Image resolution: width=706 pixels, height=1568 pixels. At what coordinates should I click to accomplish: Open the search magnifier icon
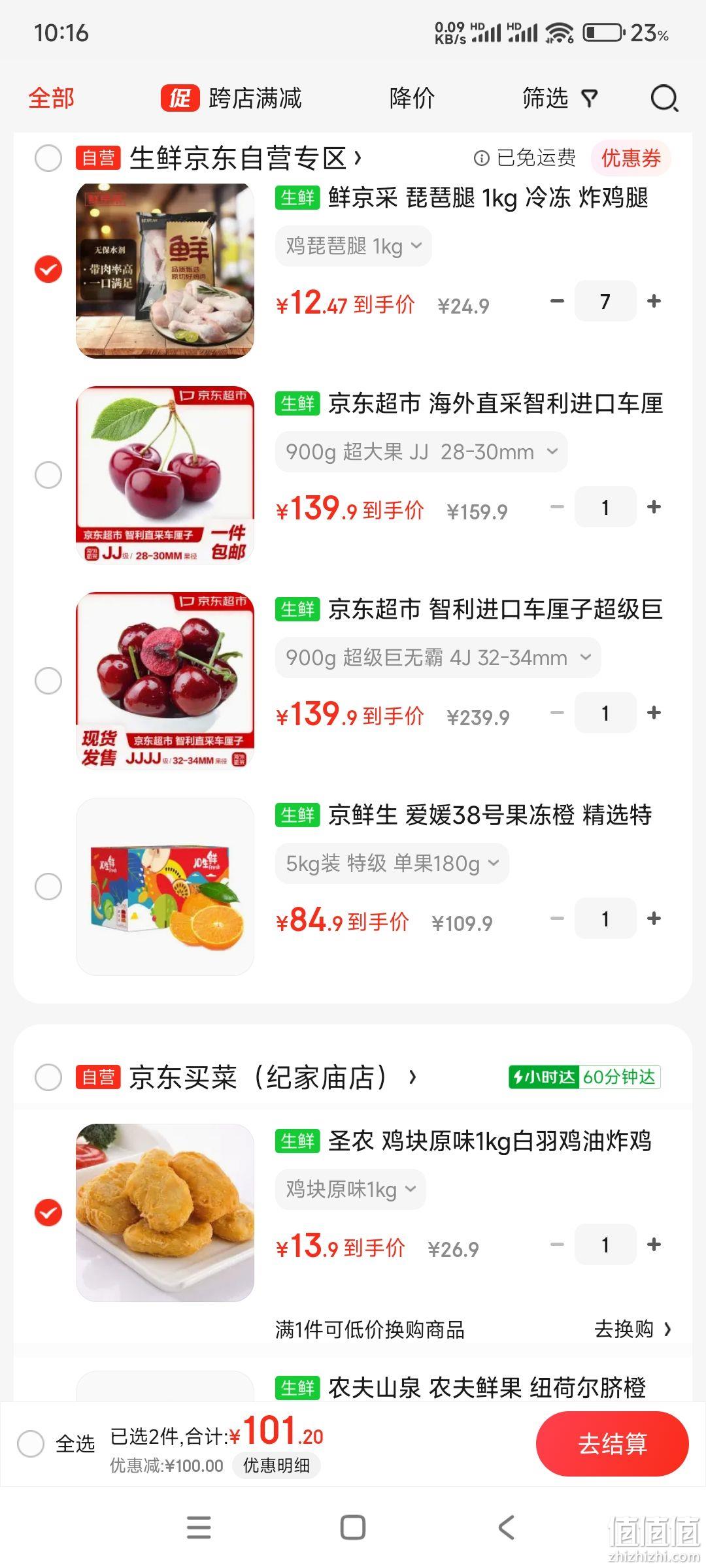click(664, 99)
